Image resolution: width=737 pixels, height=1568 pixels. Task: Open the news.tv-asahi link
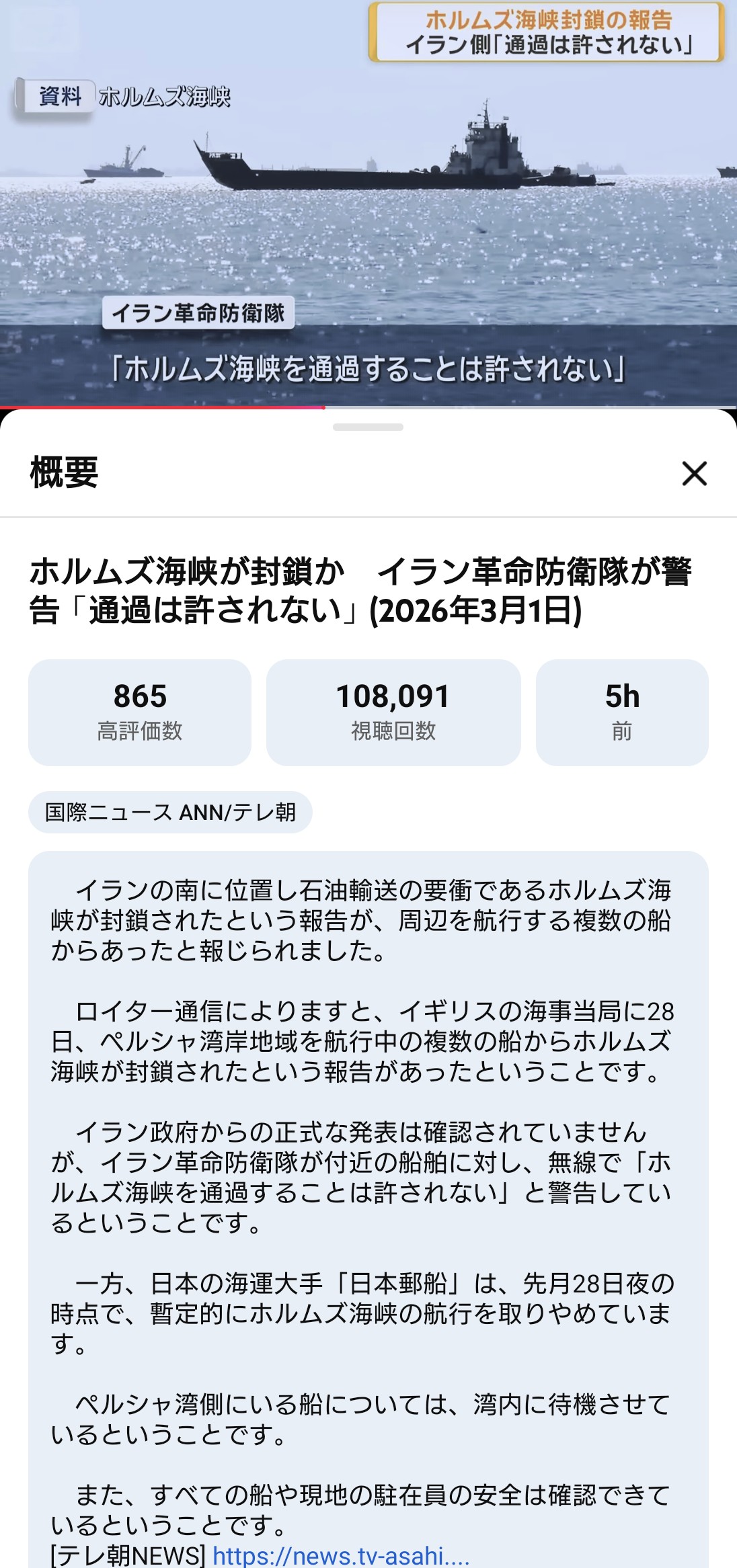340,1555
